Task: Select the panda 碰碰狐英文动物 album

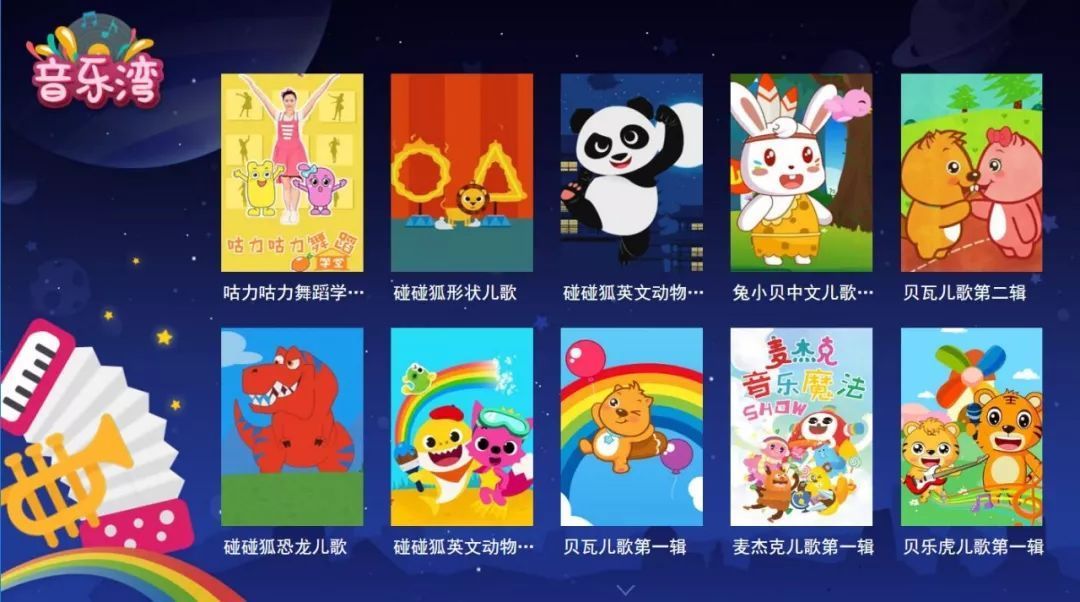Action: tap(631, 173)
